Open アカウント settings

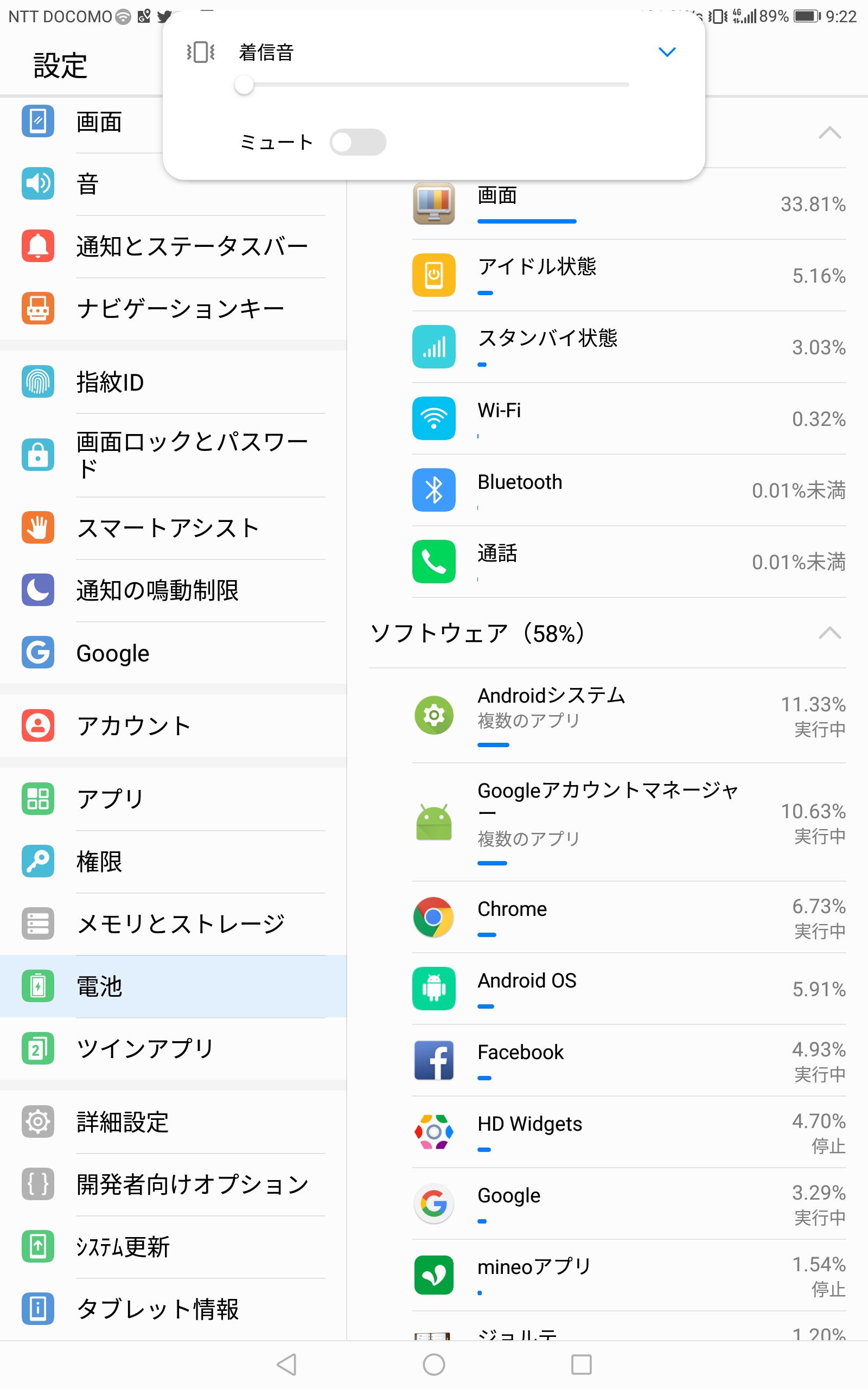[x=174, y=726]
